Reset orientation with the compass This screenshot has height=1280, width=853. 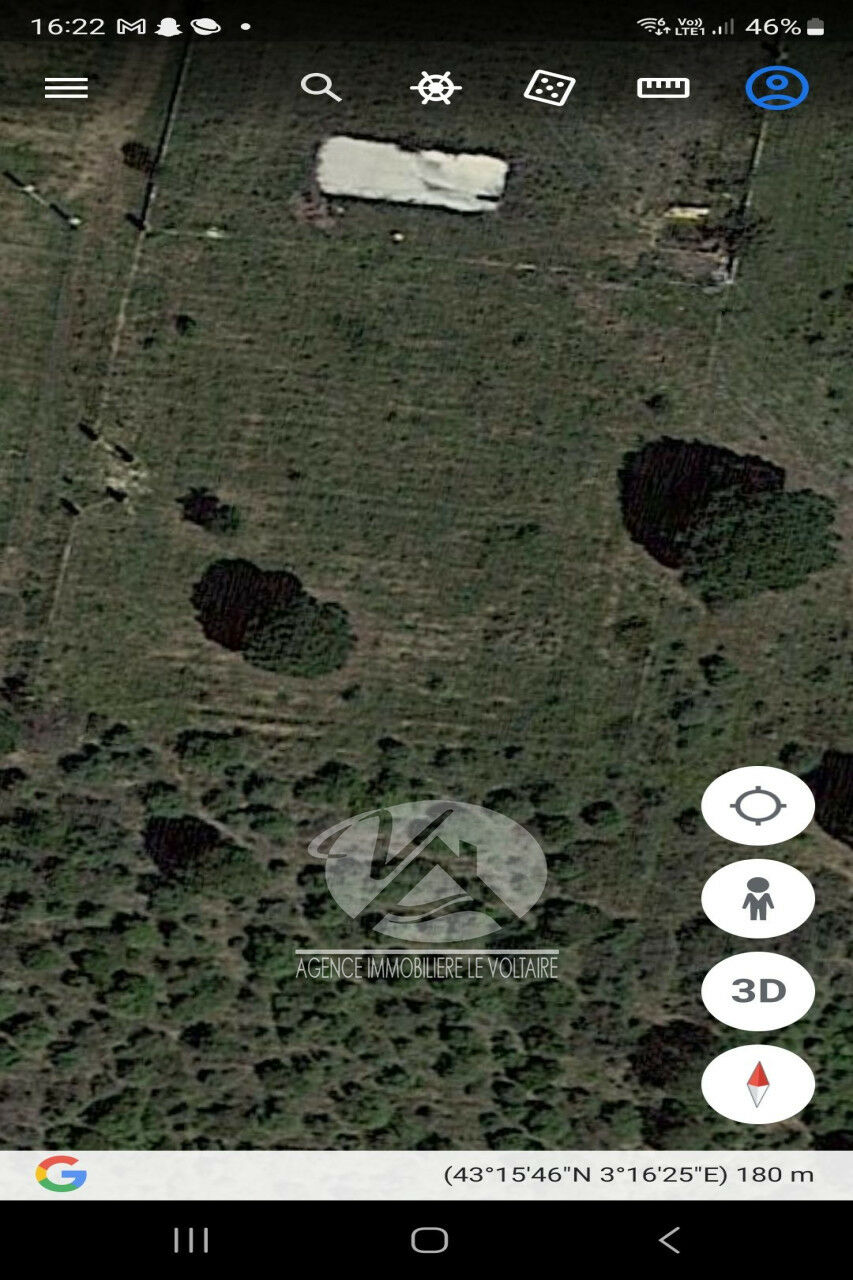pyautogui.click(x=758, y=1084)
